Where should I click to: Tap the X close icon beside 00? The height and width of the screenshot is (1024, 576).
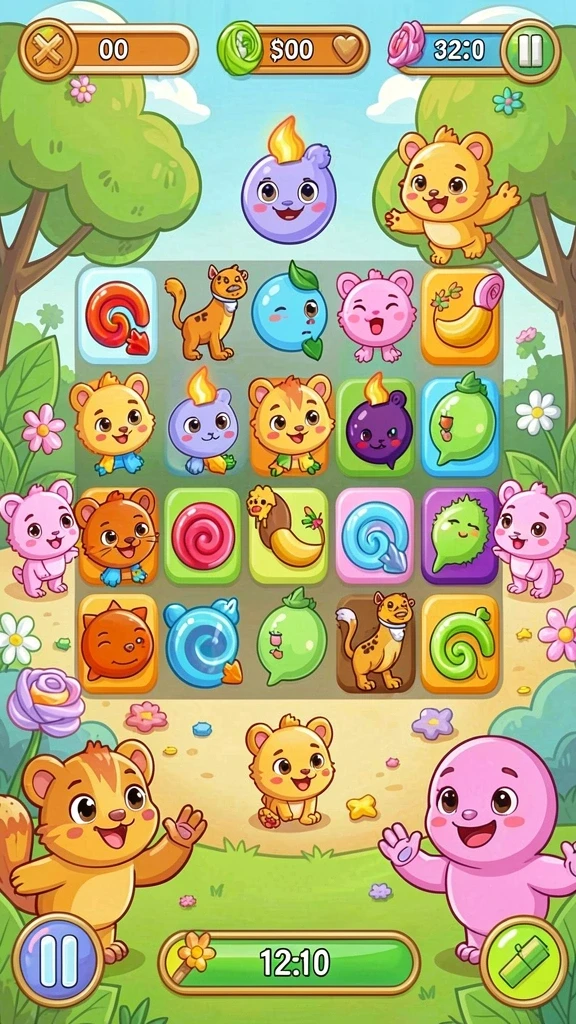47,50
